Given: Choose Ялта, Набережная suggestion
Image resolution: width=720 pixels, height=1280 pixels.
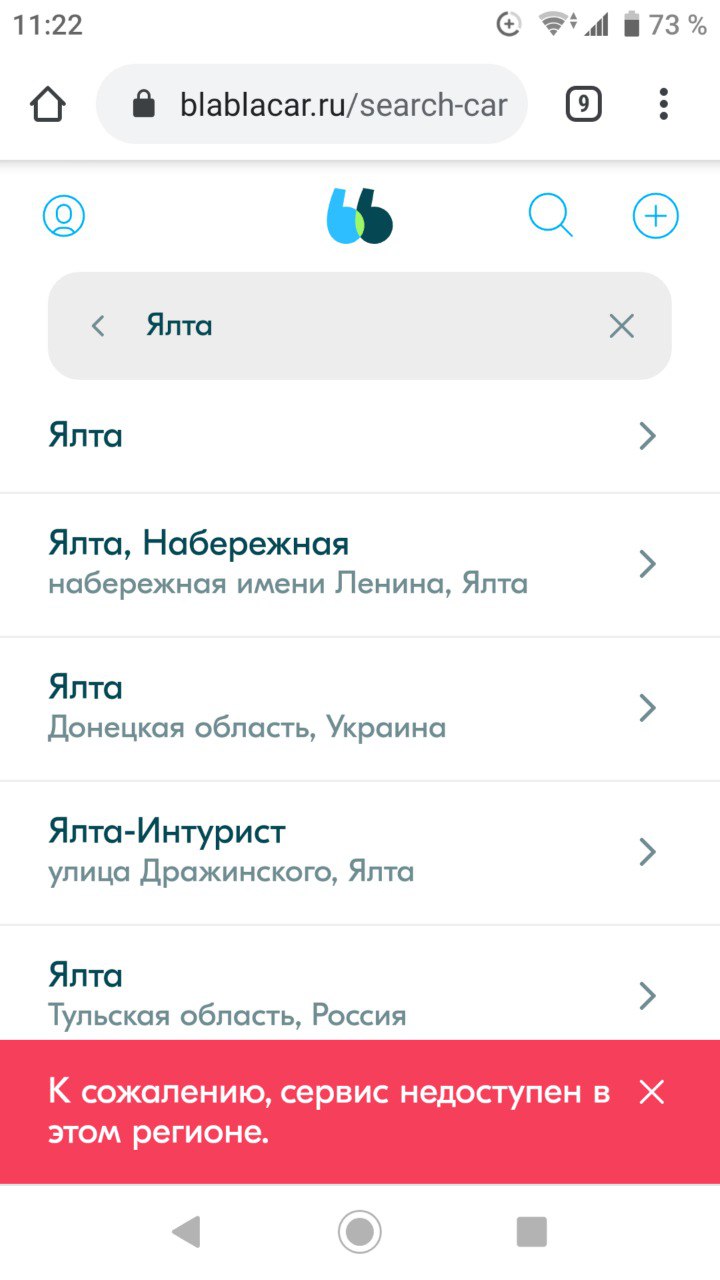Looking at the screenshot, I should pos(360,564).
